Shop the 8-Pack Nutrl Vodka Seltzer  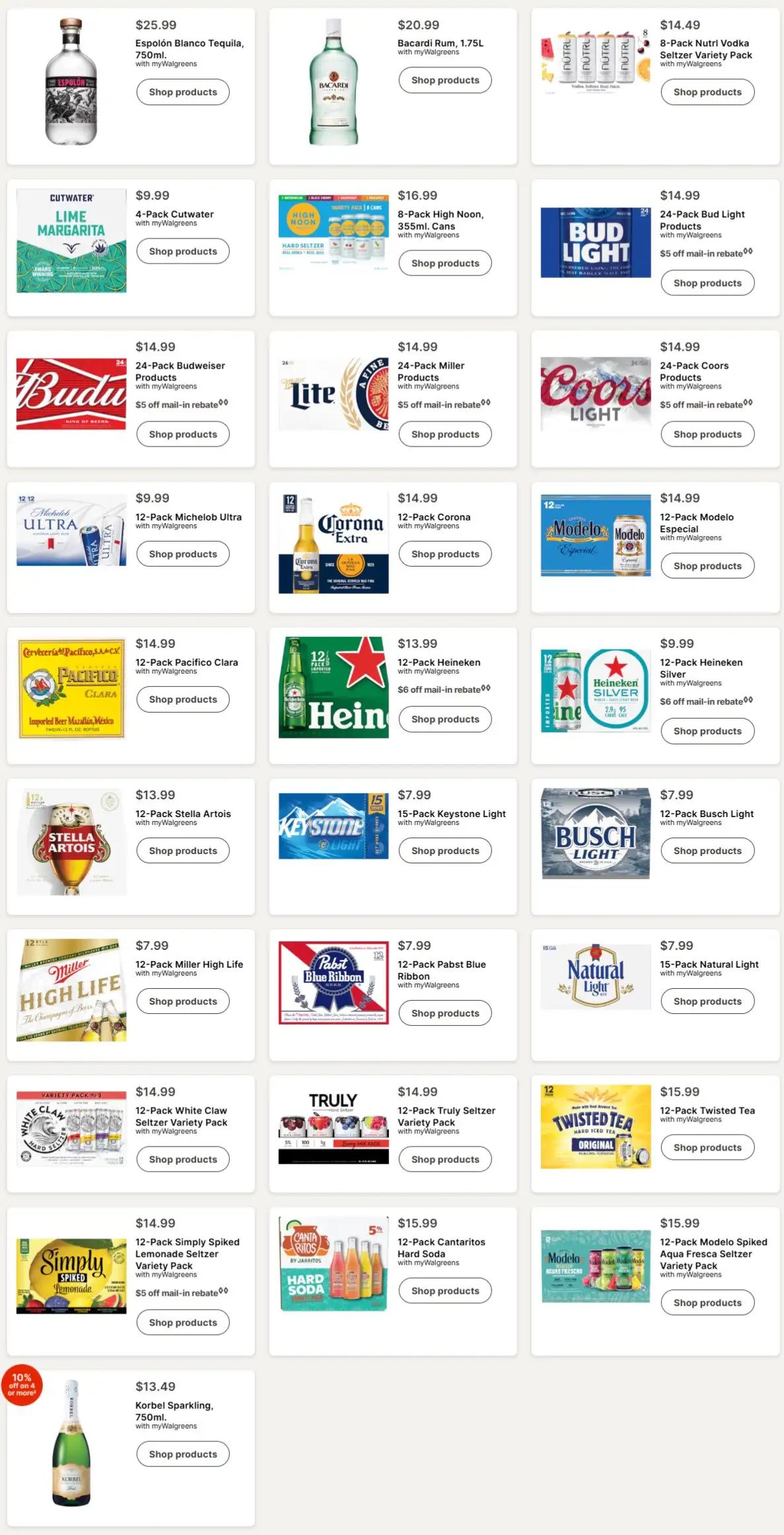pos(707,92)
